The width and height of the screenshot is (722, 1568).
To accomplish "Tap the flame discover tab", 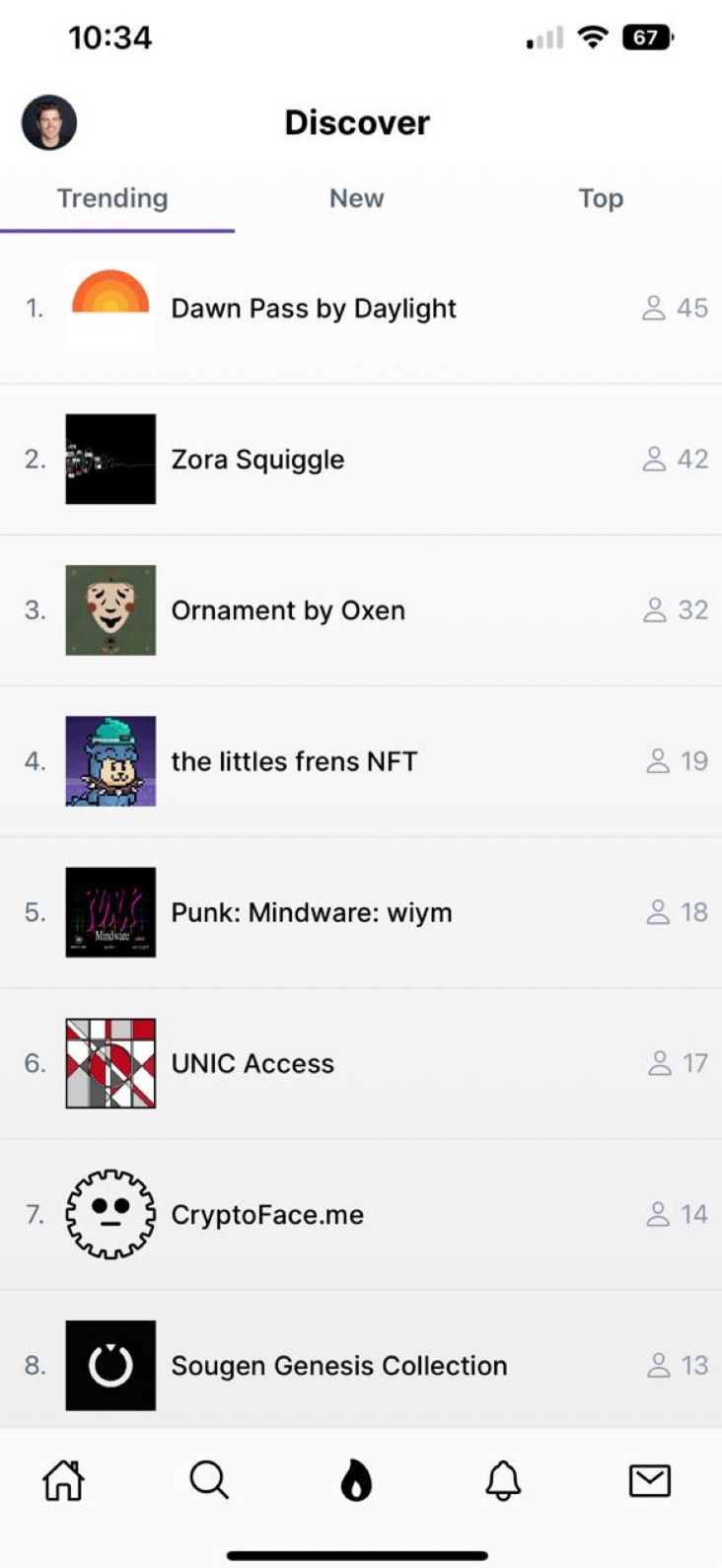I will click(x=356, y=1480).
